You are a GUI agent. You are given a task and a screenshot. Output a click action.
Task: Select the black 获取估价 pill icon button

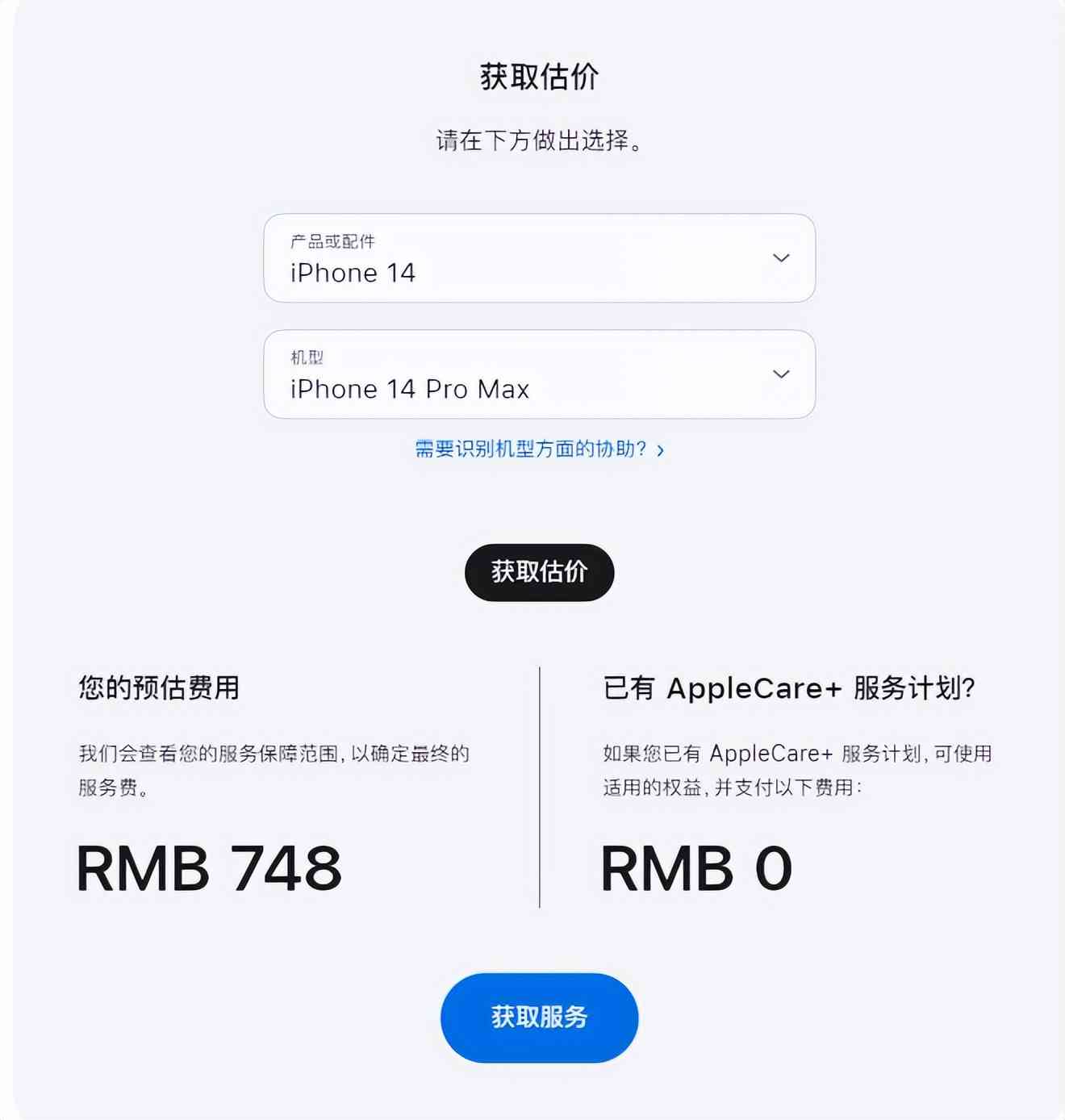coord(538,572)
